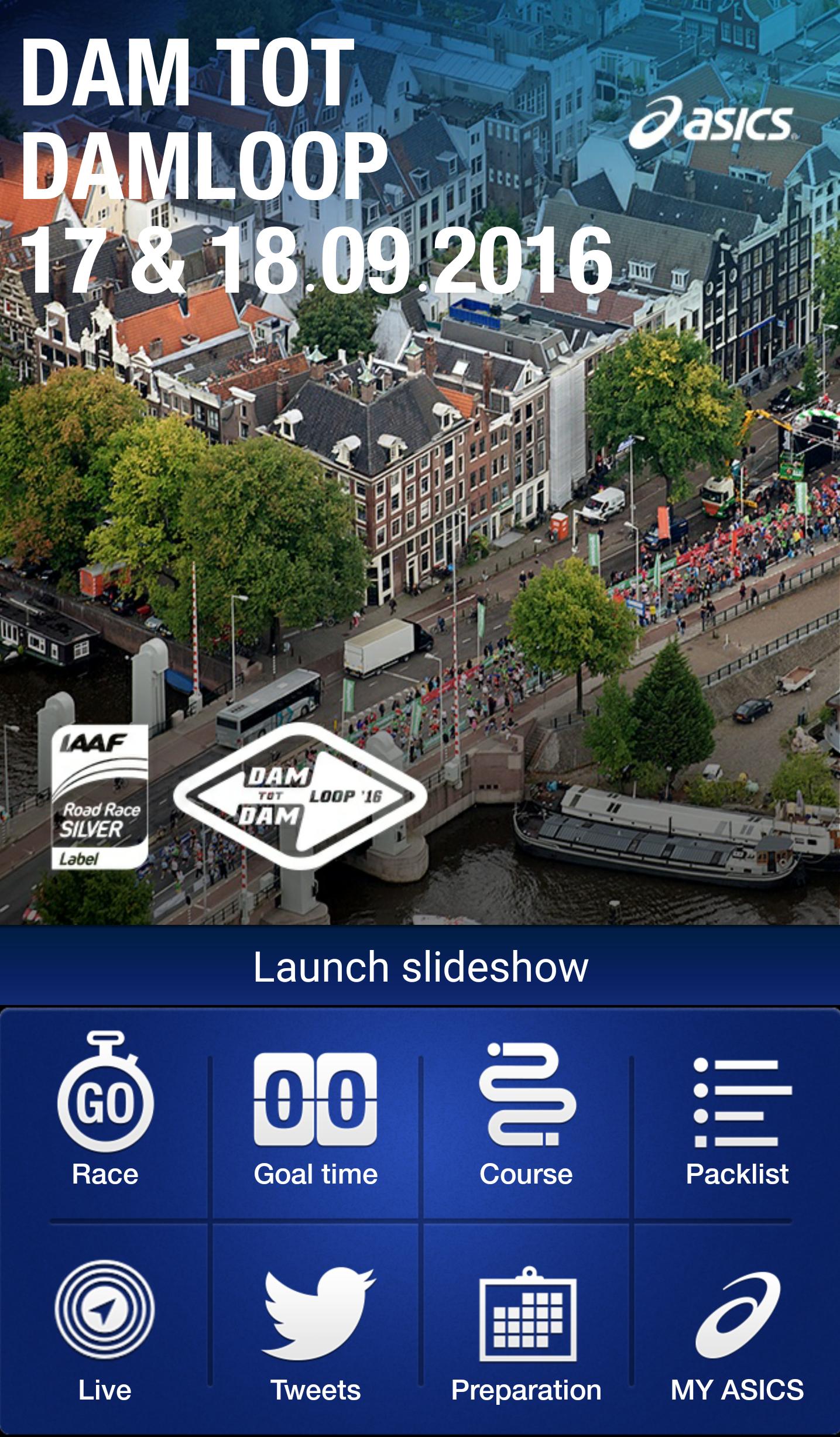Open the Race section

[105, 1112]
